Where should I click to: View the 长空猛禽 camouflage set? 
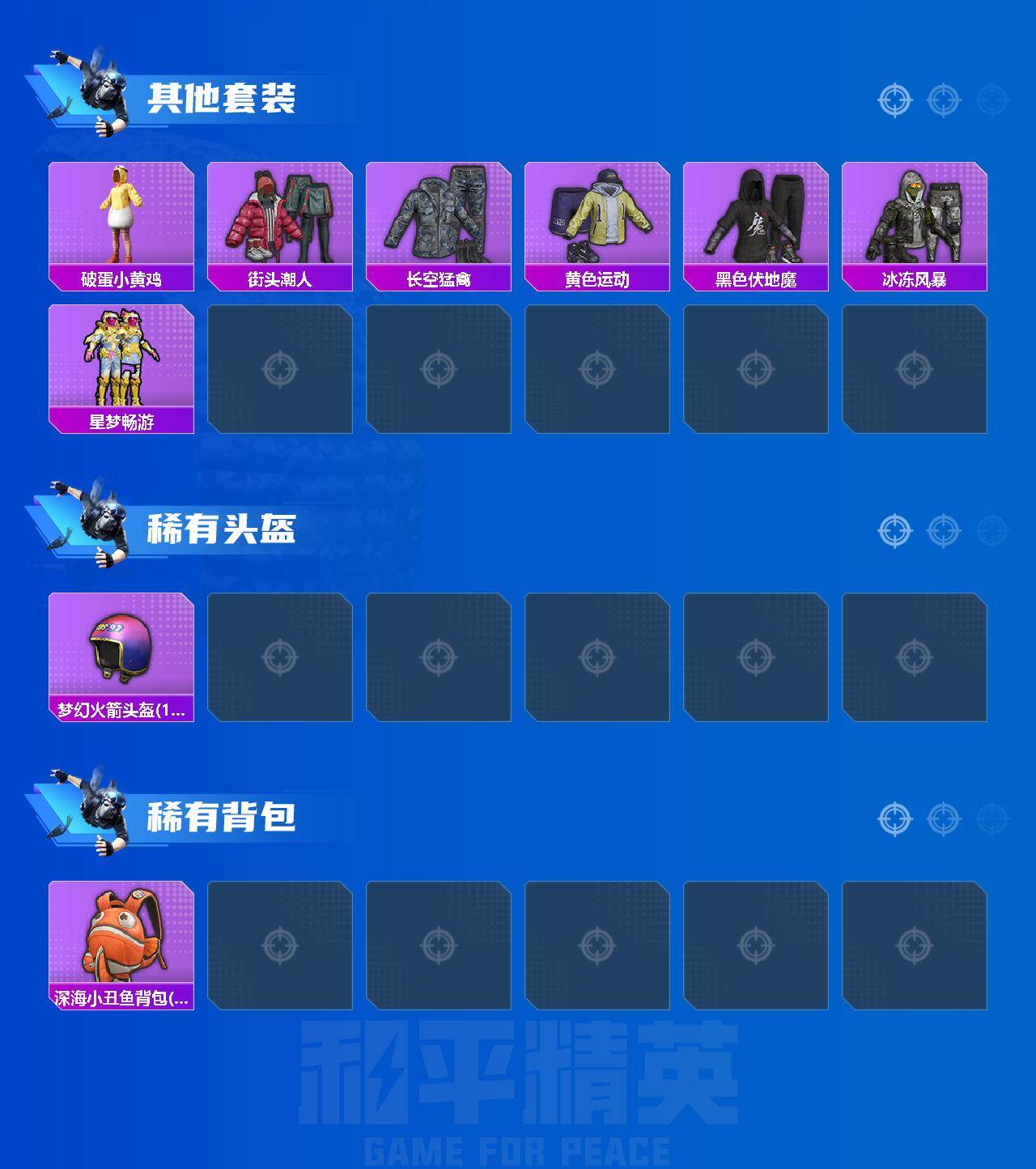439,219
